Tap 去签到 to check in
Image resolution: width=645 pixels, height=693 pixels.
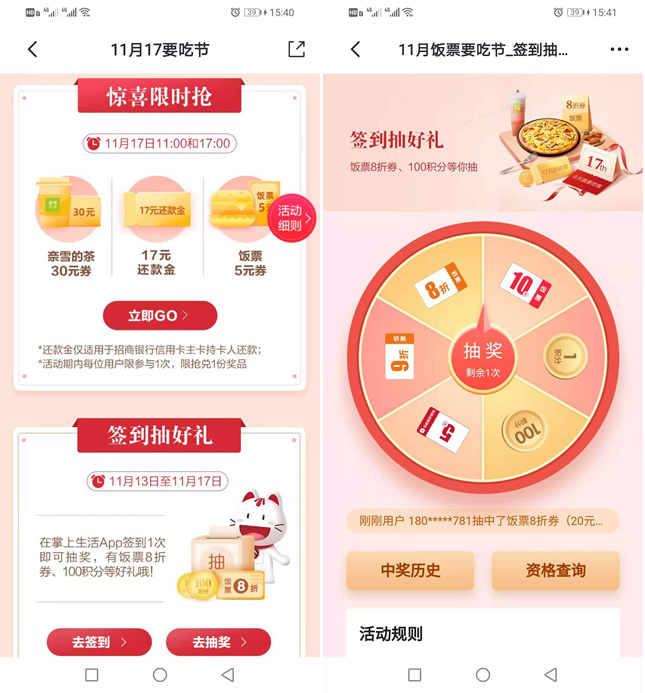coord(98,642)
